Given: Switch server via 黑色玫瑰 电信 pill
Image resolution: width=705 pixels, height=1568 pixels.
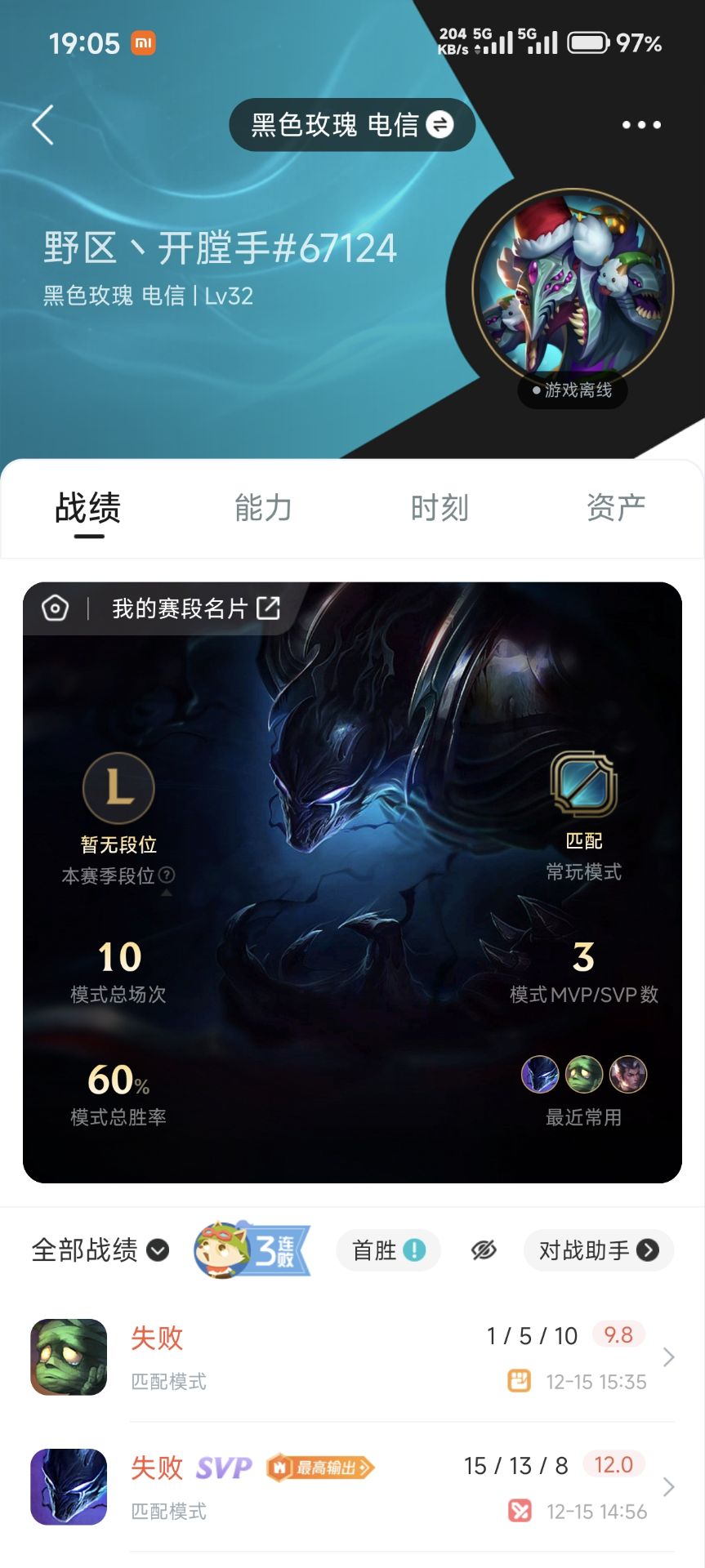Looking at the screenshot, I should (x=352, y=125).
